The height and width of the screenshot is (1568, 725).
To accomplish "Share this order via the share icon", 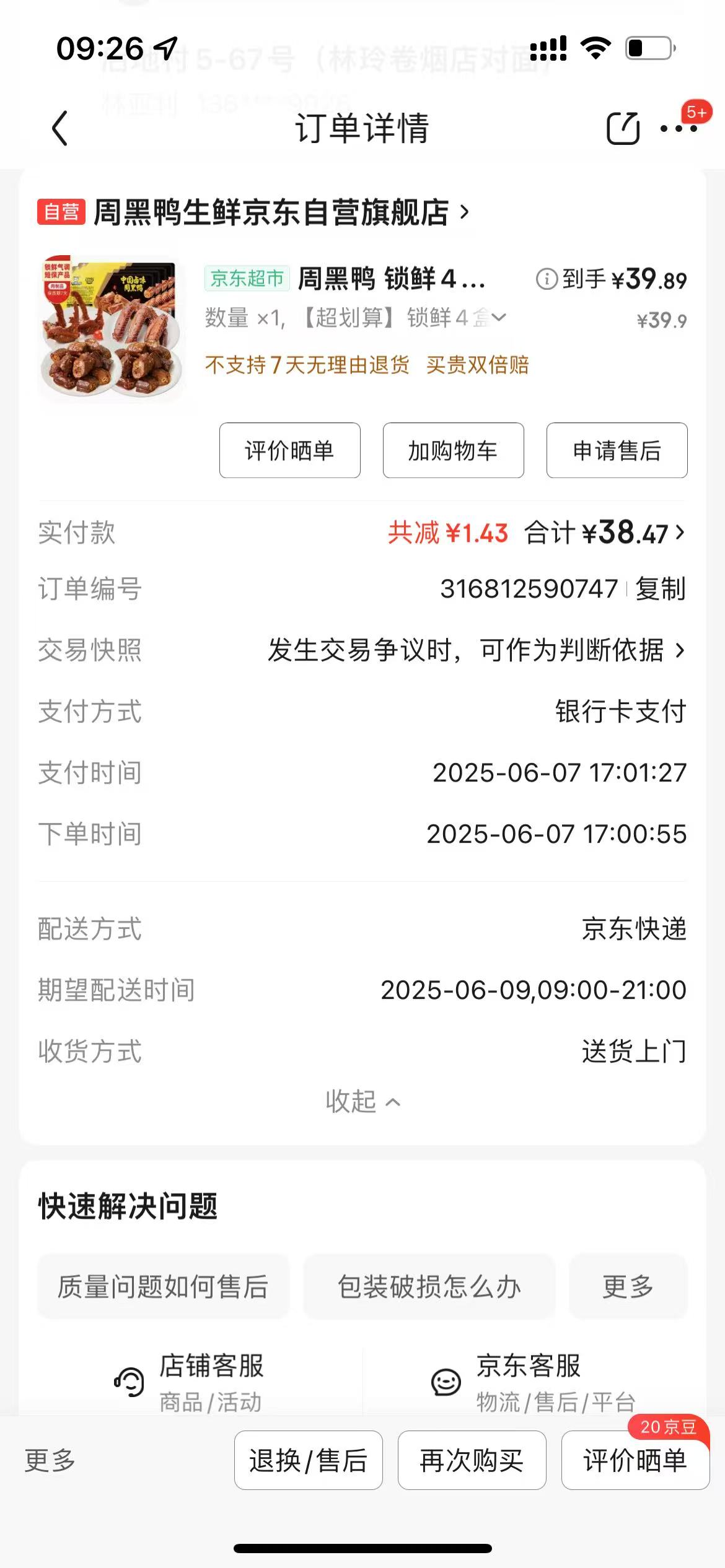I will [623, 128].
